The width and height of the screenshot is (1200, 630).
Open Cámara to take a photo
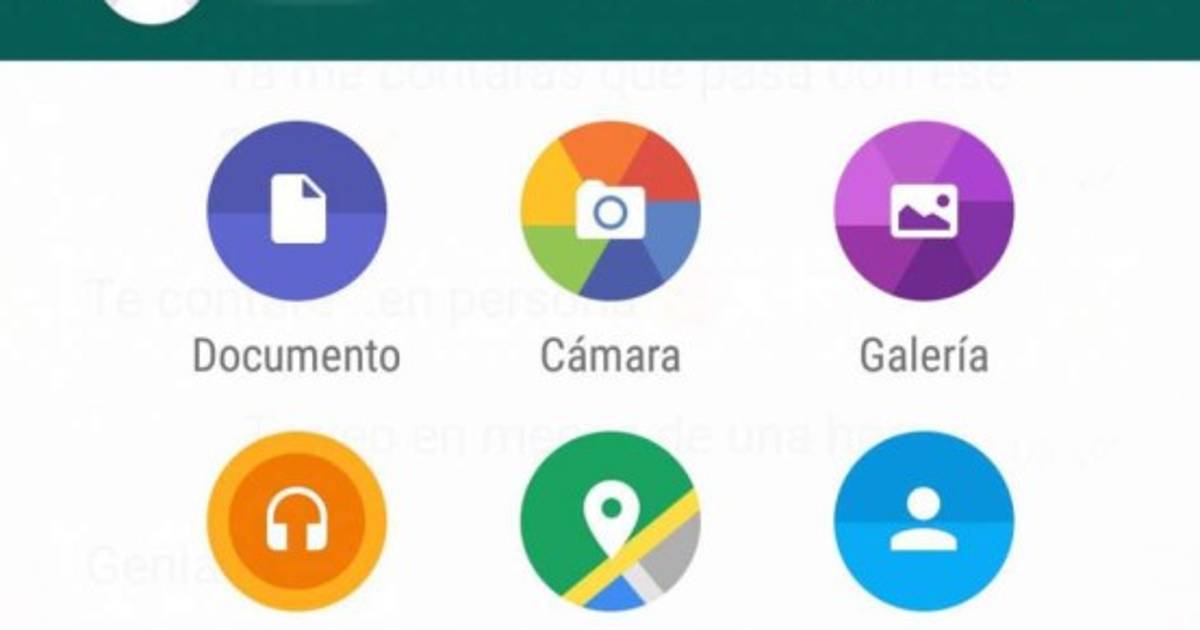point(610,211)
